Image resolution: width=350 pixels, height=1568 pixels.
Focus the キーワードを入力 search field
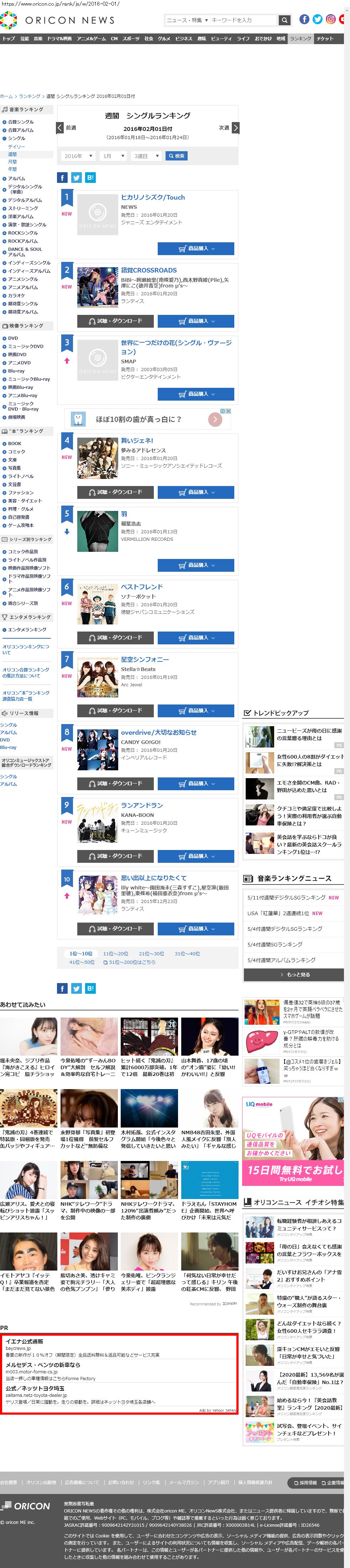point(243,20)
